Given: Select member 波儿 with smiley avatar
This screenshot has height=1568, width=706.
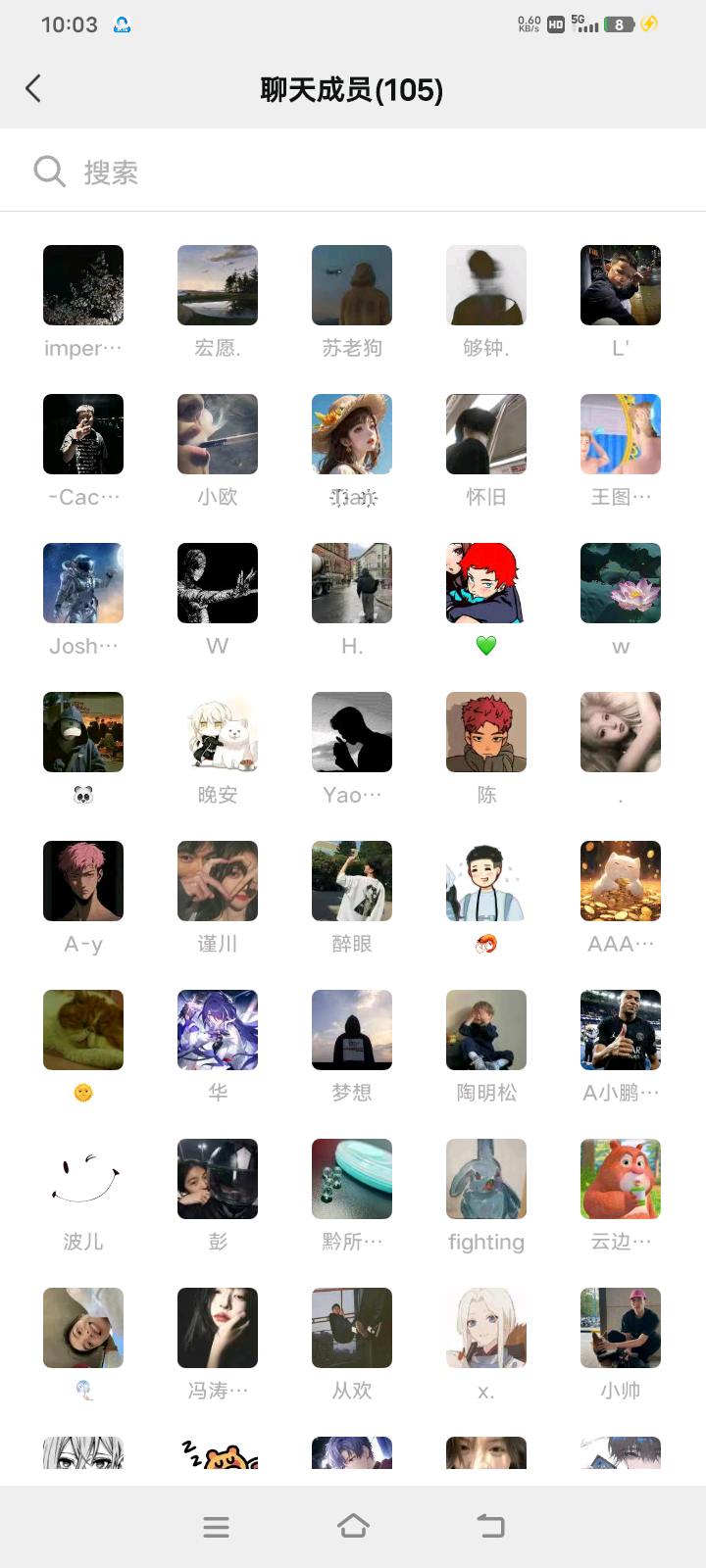Looking at the screenshot, I should (83, 1179).
